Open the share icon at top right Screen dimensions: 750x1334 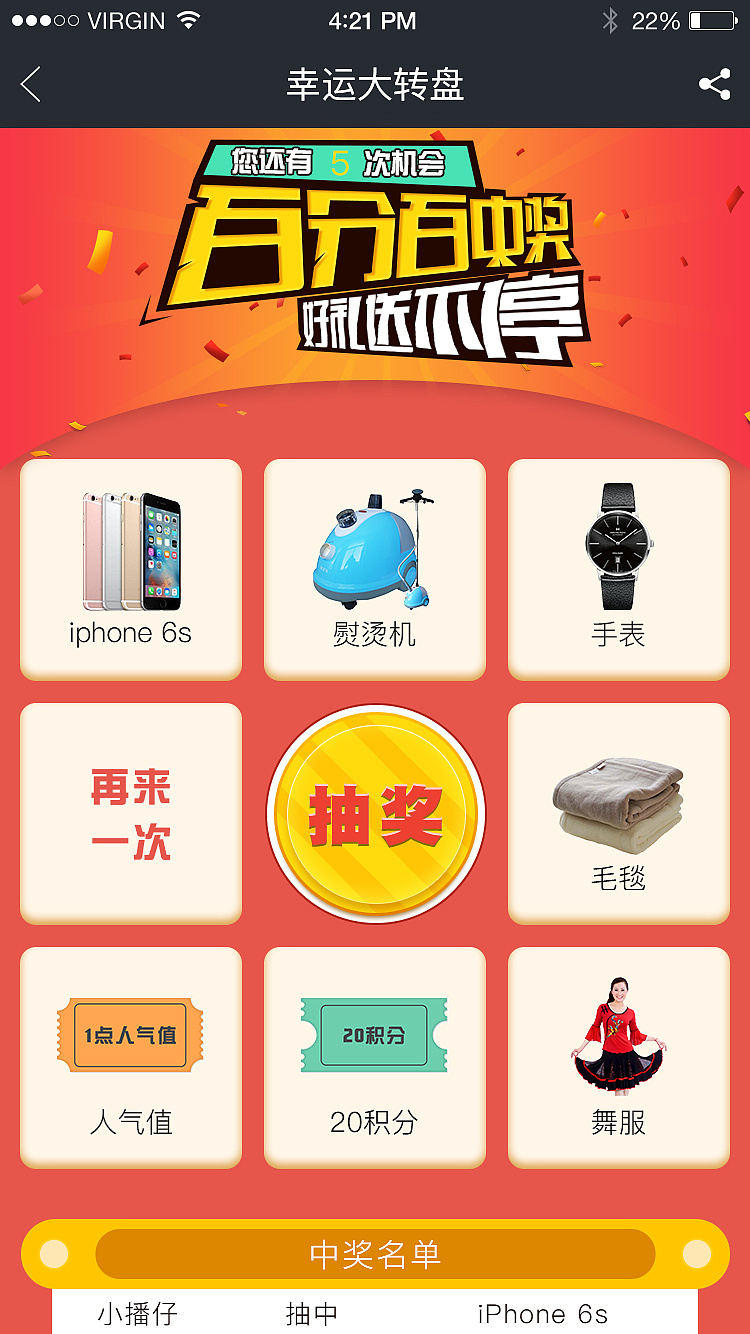[714, 84]
